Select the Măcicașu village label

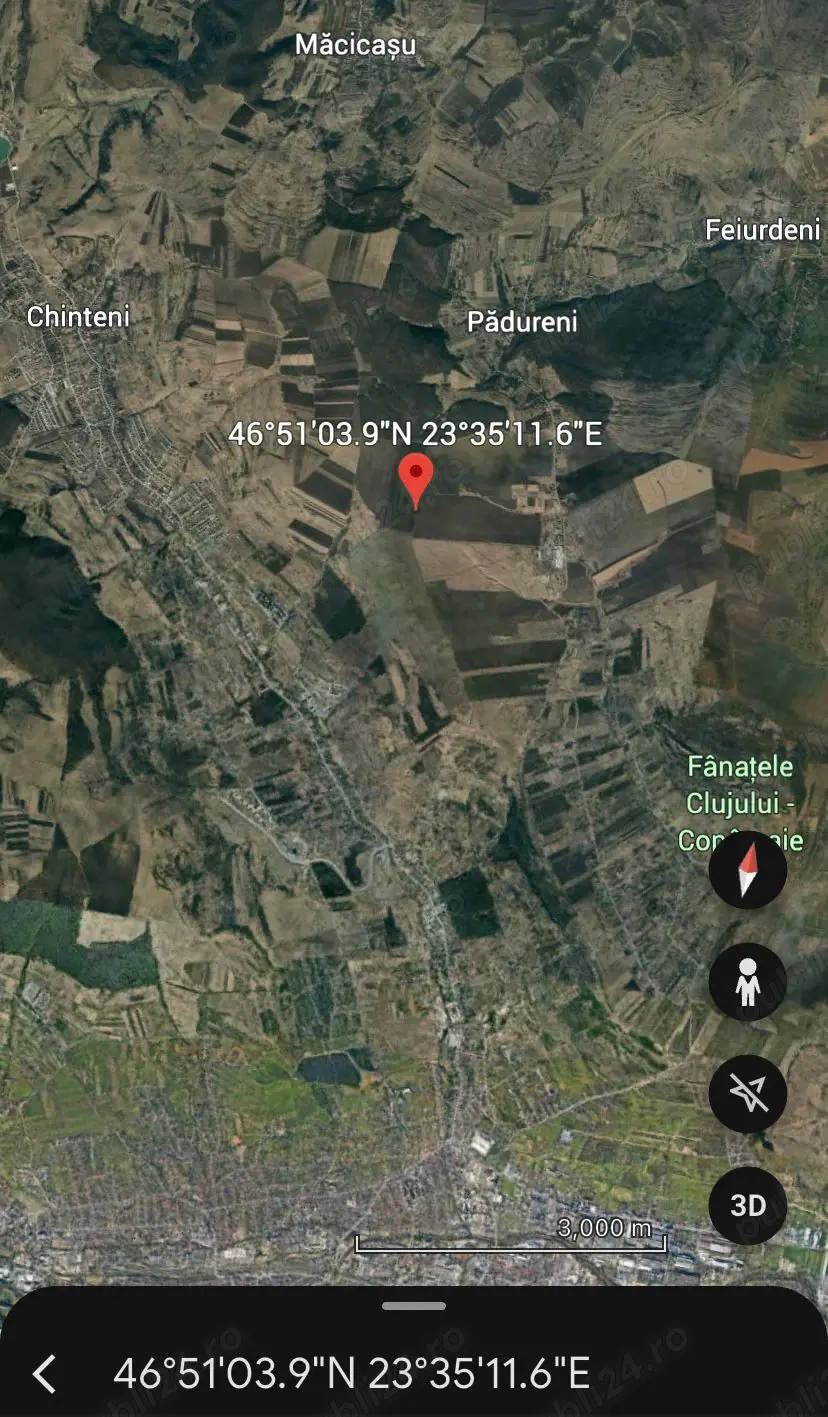click(x=356, y=45)
